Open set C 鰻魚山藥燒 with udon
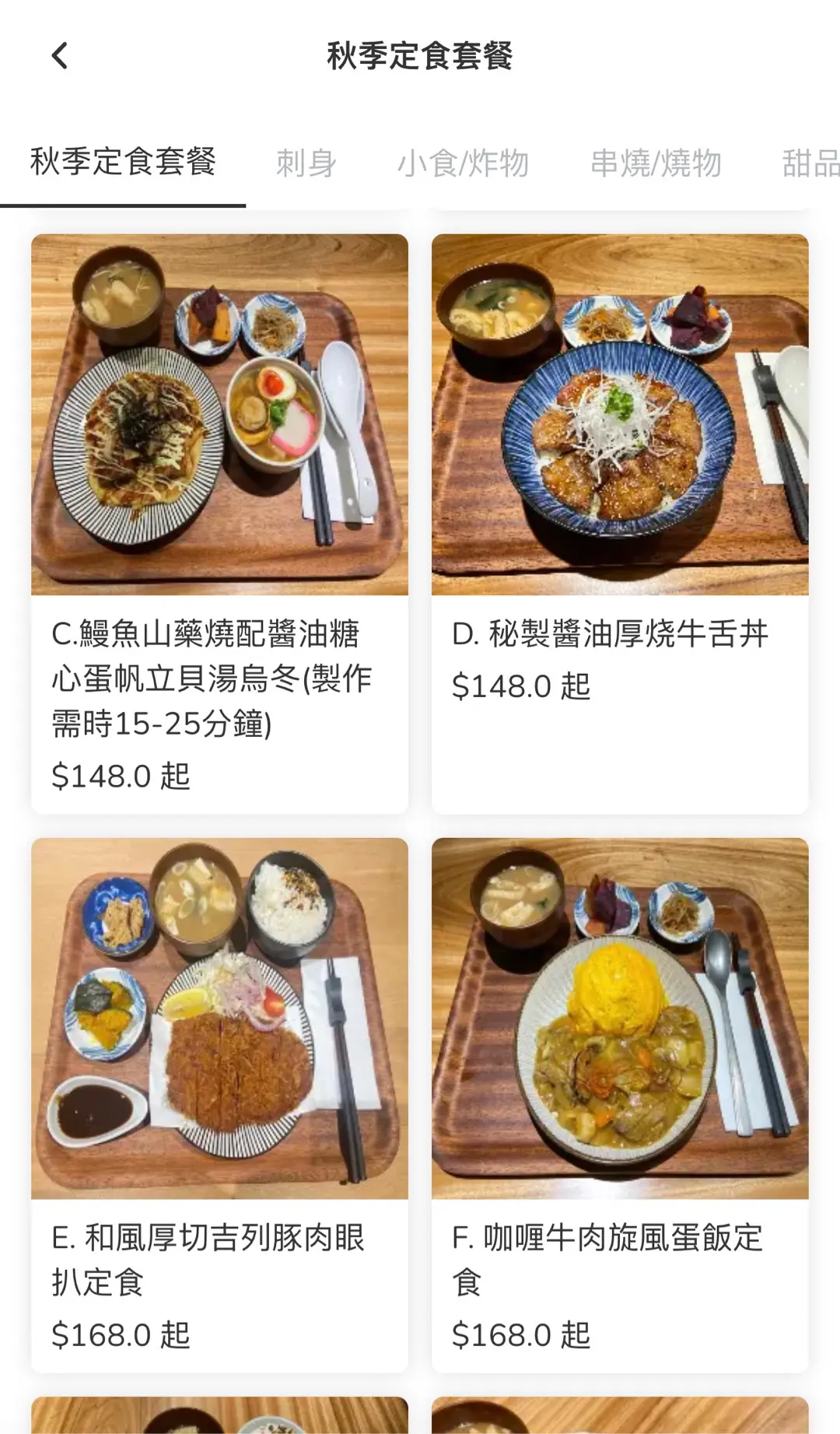 [219, 523]
